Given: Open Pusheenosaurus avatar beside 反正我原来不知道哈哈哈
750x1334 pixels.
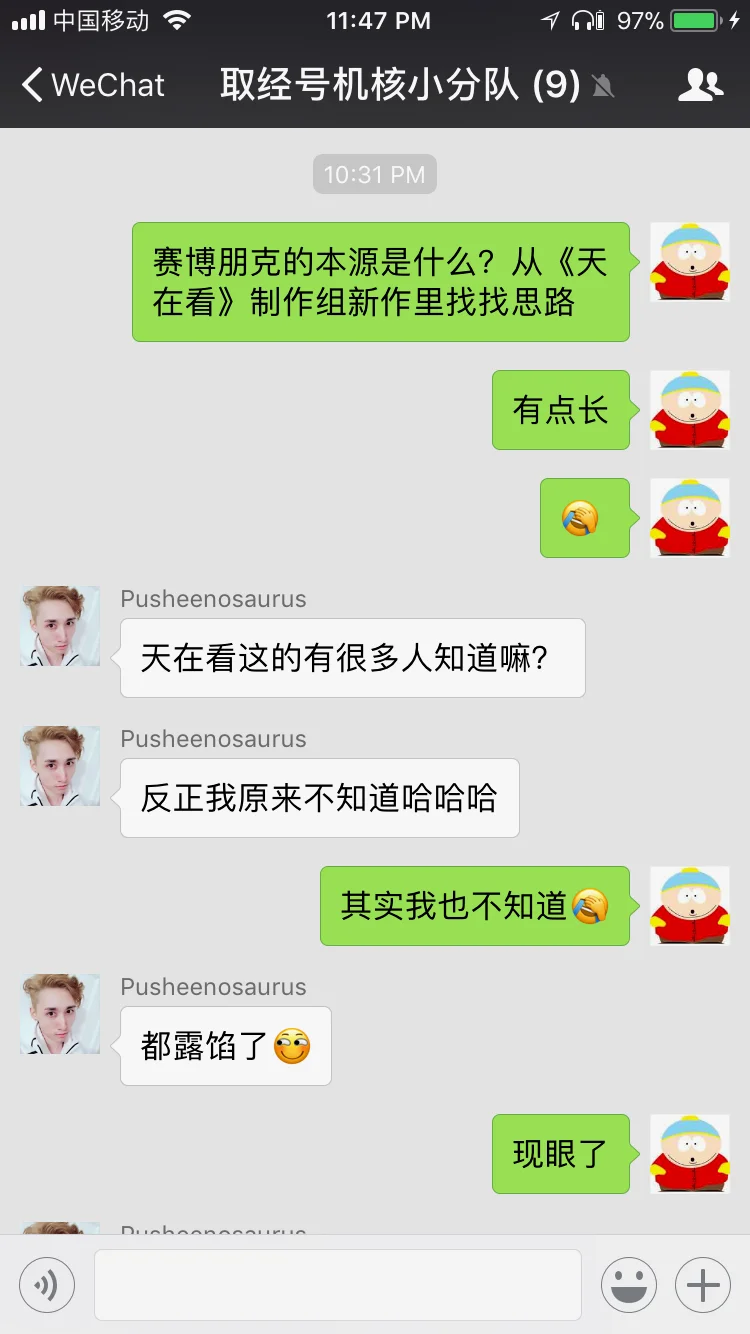Looking at the screenshot, I should click(x=60, y=766).
